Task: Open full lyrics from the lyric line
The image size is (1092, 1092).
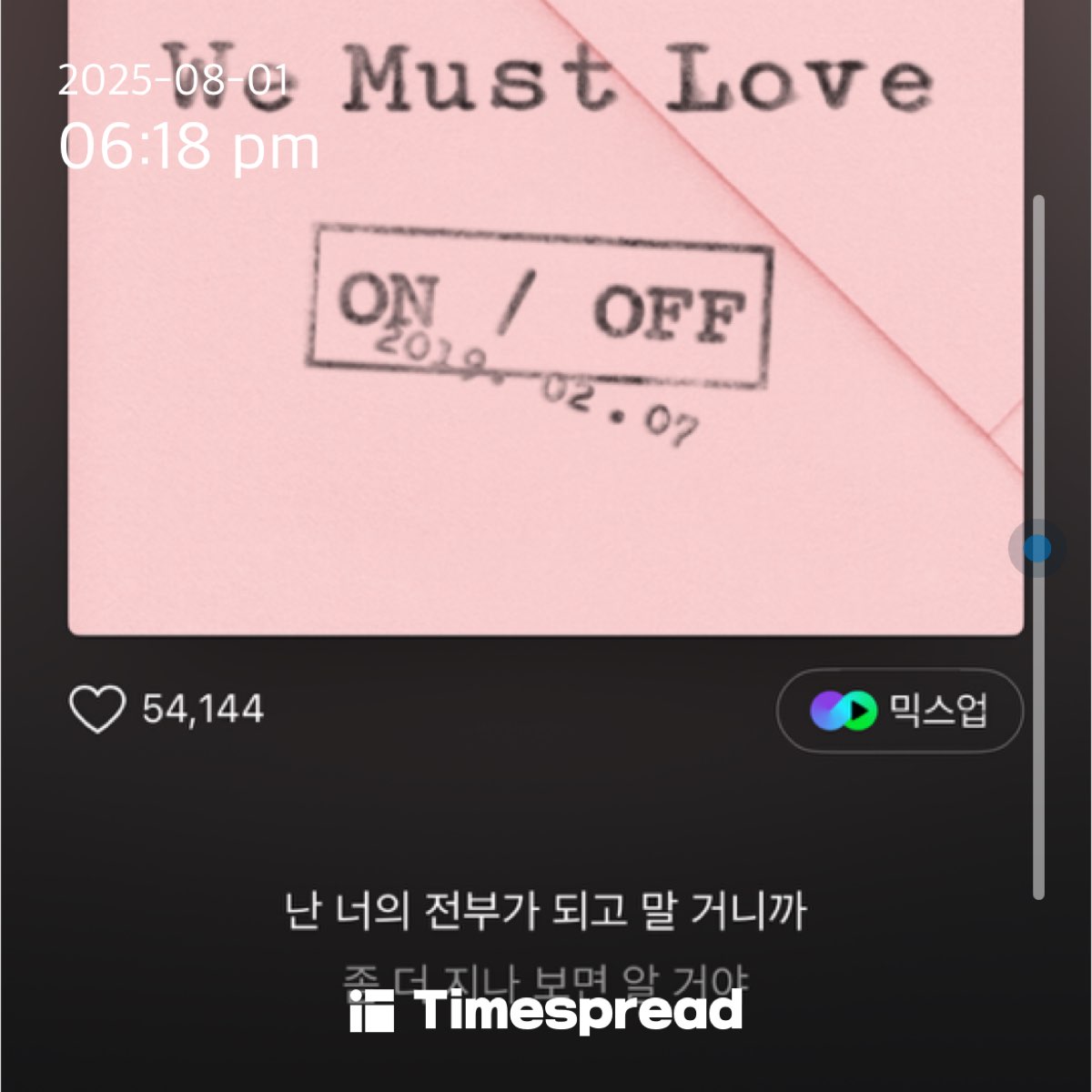Action: [x=546, y=911]
